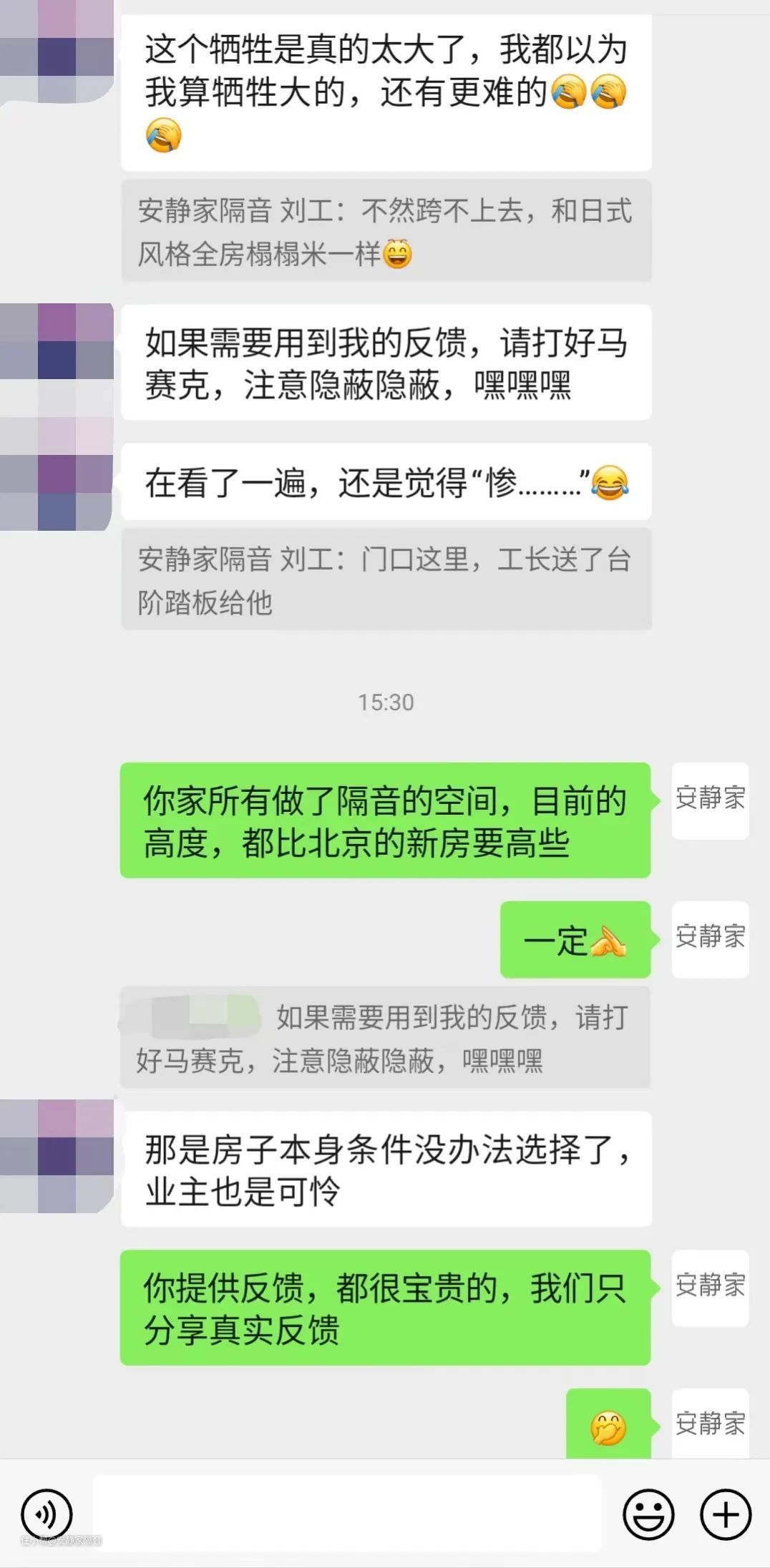The image size is (770, 1568).
Task: Jump to quoted reply about 工长送了台阶踏板
Action: [x=386, y=579]
